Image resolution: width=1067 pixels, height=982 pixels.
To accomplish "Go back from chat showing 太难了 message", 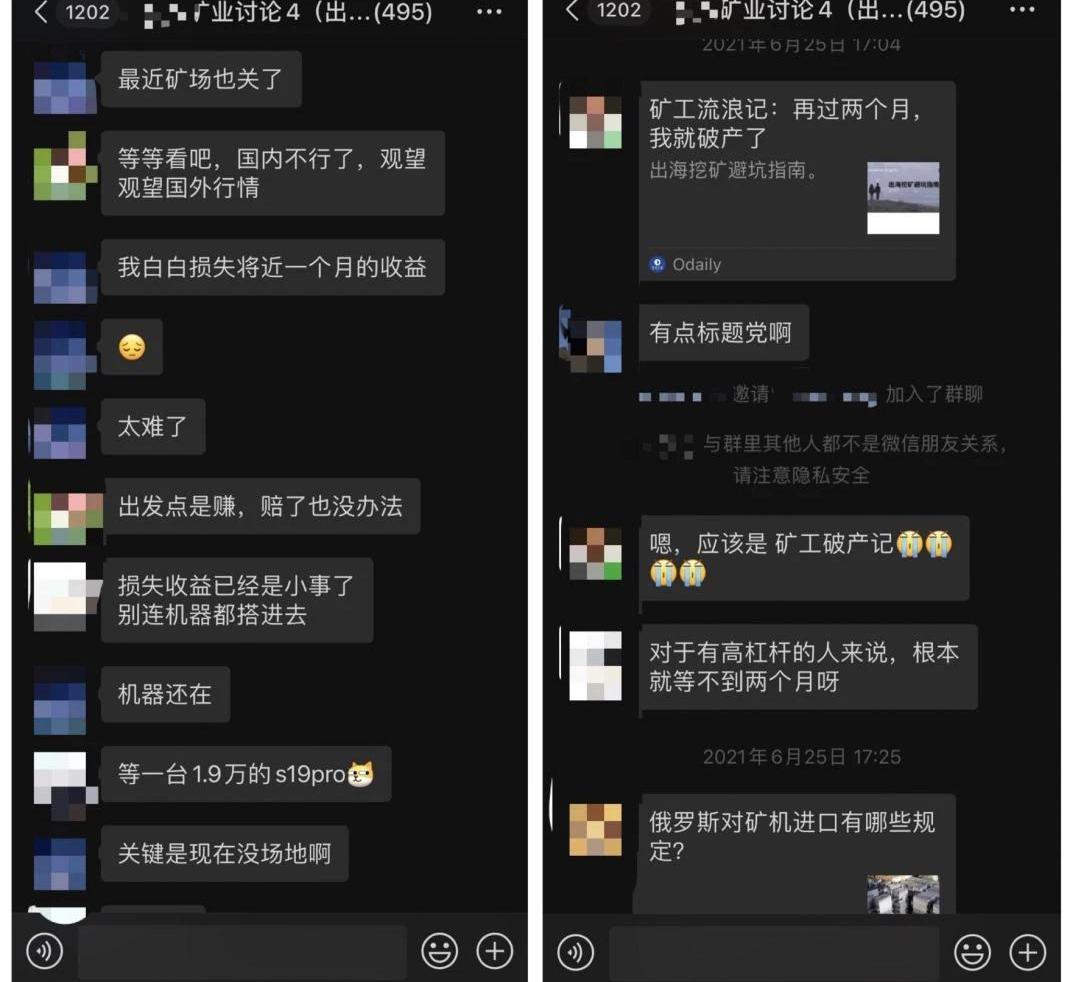I will (40, 12).
